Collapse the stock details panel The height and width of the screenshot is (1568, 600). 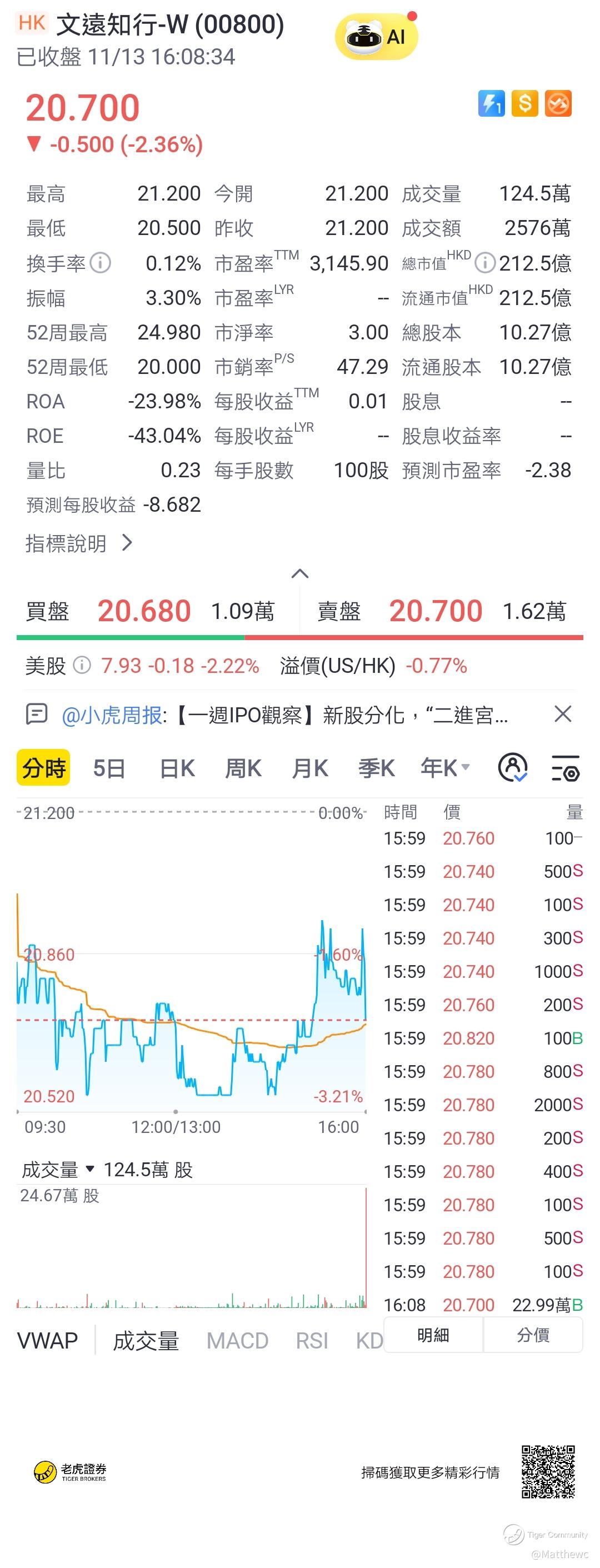(300, 573)
